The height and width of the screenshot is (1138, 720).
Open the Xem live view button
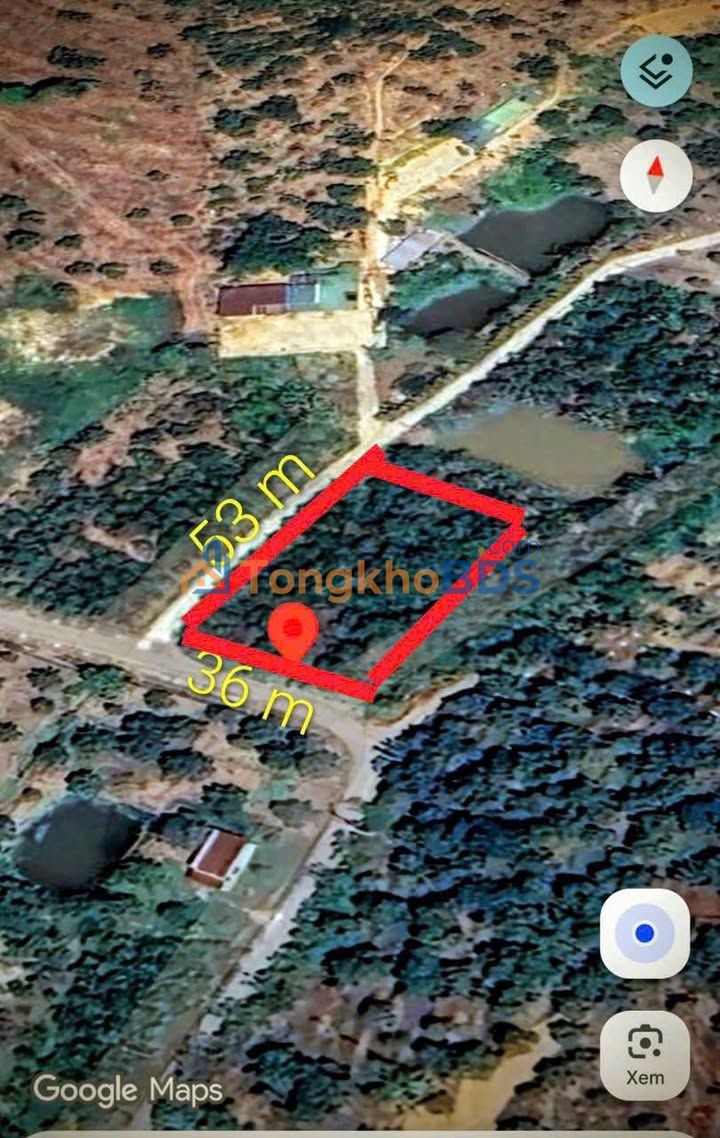click(645, 1054)
